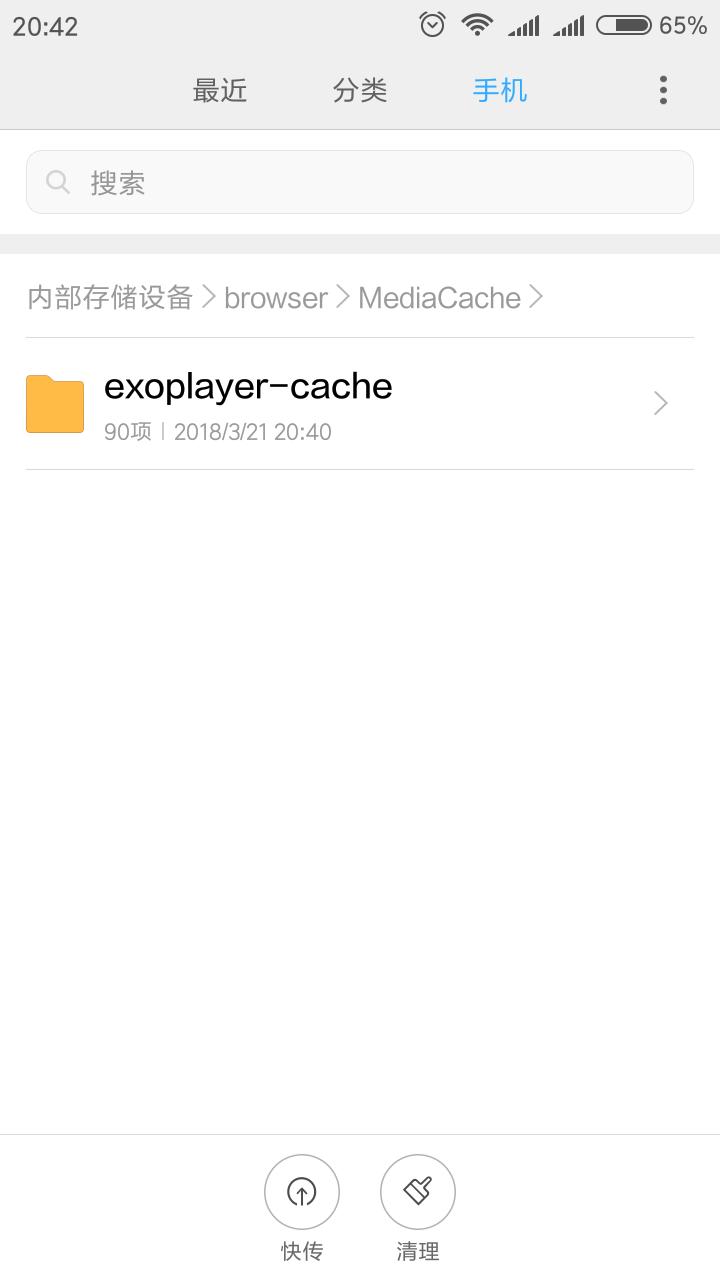The width and height of the screenshot is (720, 1280).
Task: Navigate to the browser breadcrumb entry
Action: tap(276, 297)
